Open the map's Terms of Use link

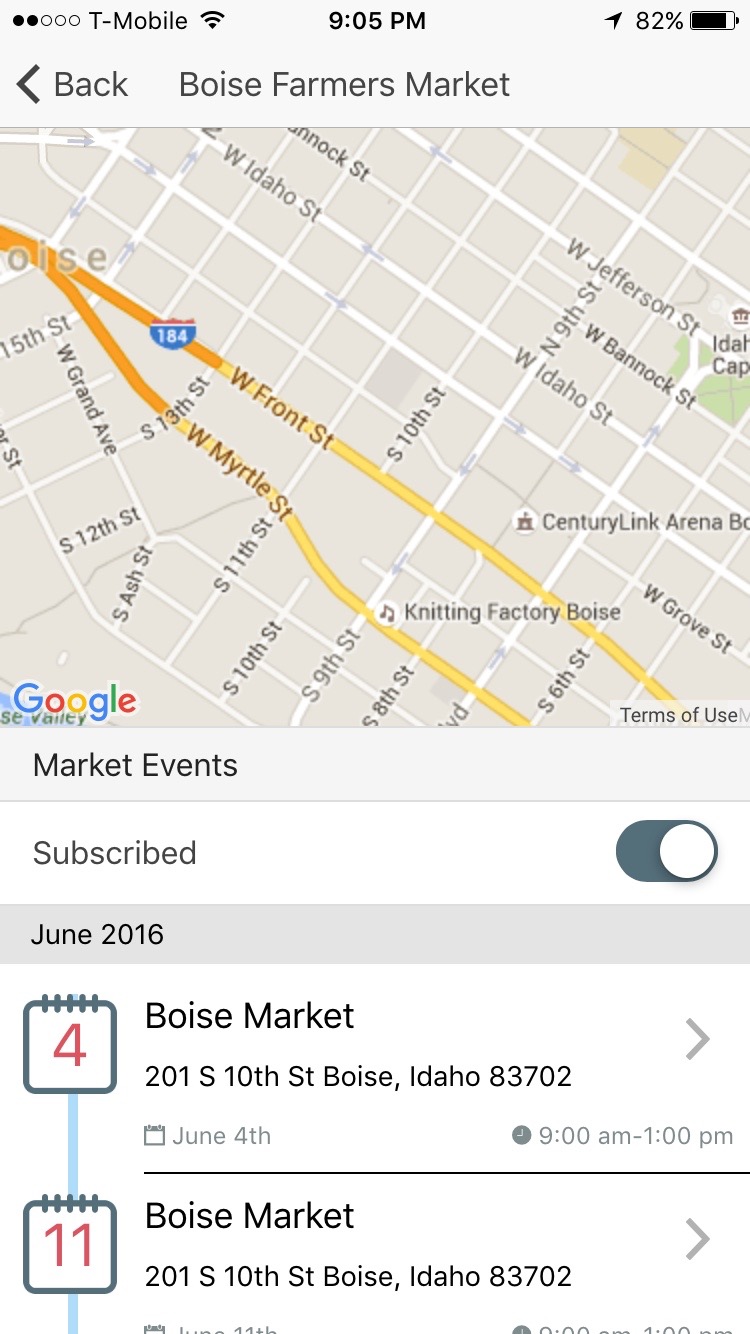678,714
